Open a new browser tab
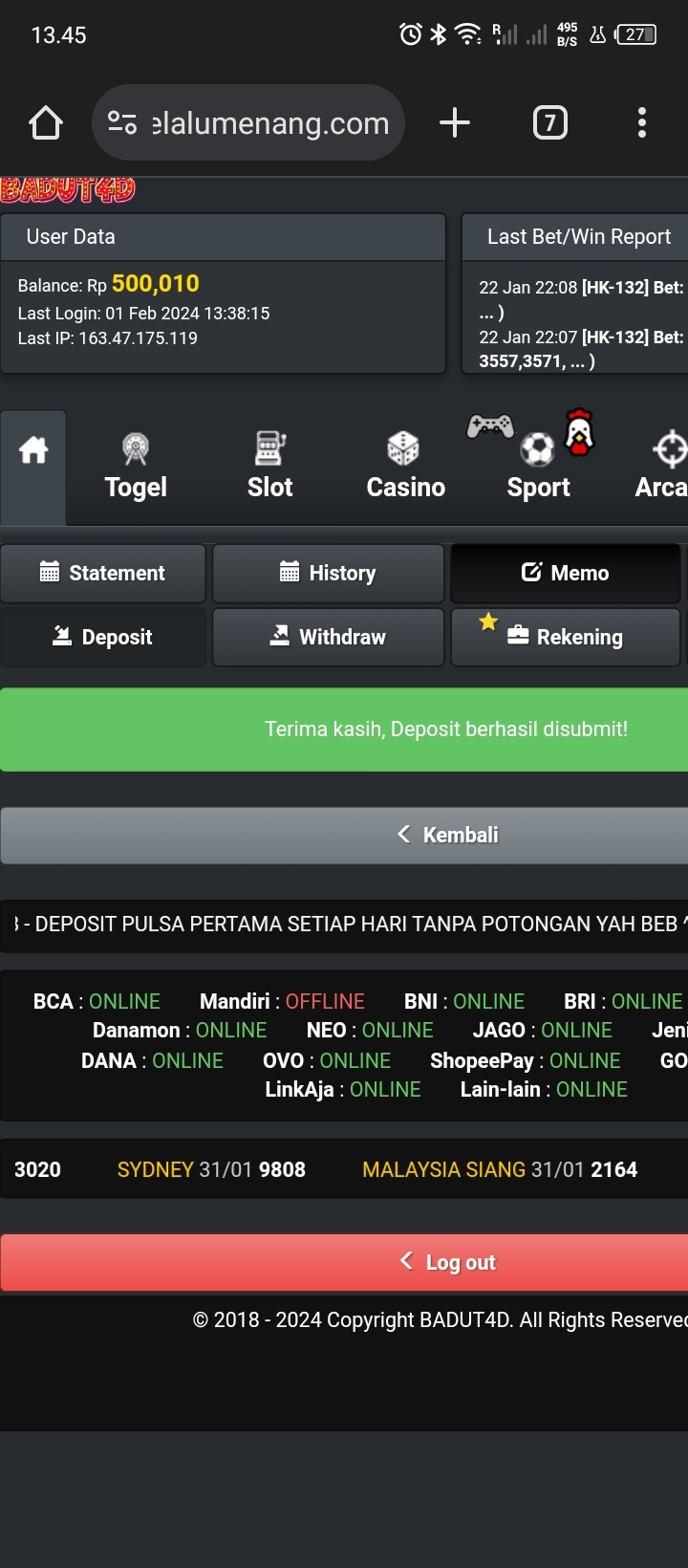This screenshot has height=1568, width=688. 455,122
